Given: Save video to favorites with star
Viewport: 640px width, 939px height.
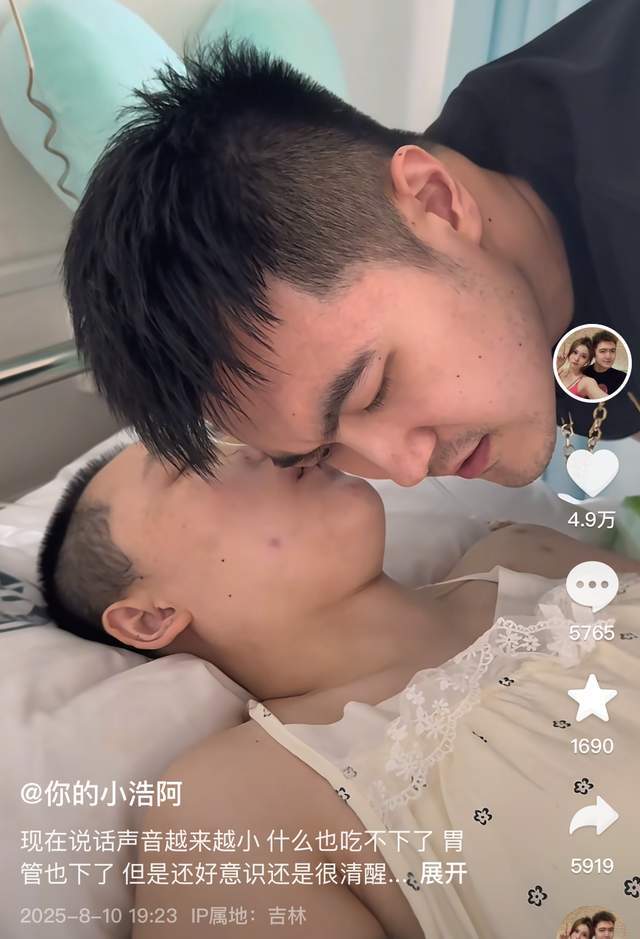Looking at the screenshot, I should pos(592,699).
